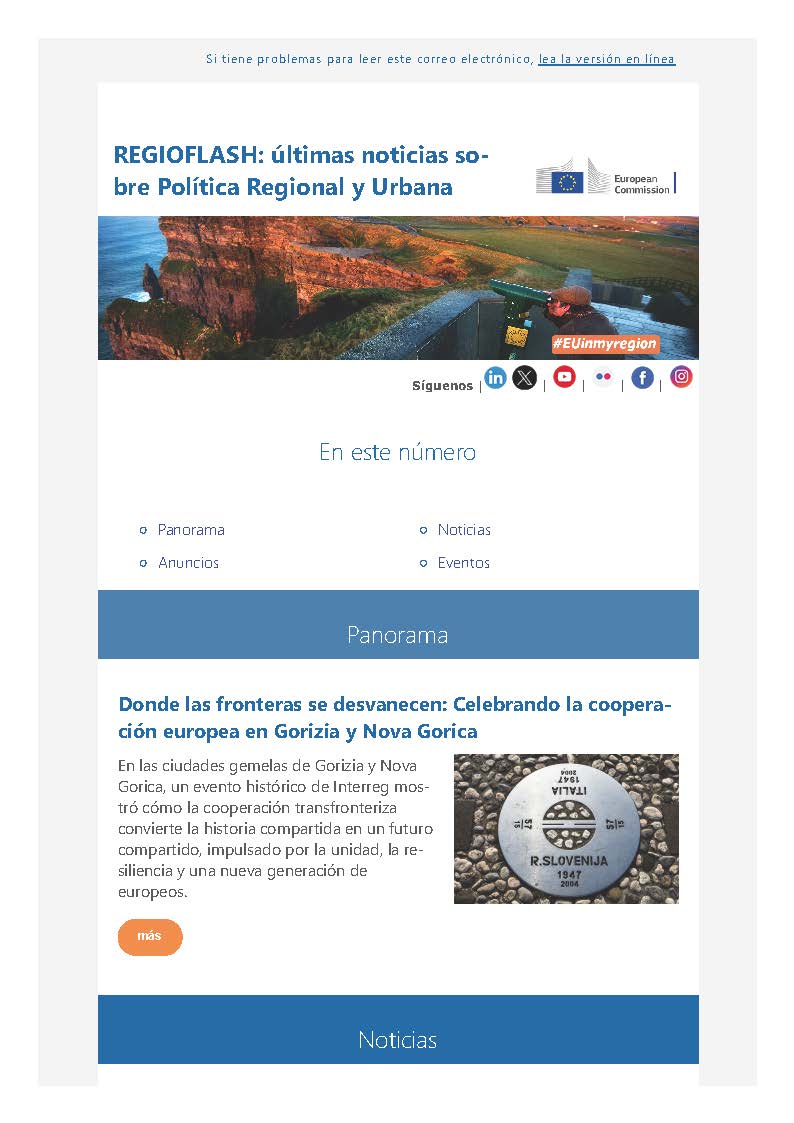Open the Instagram icon
The height and width of the screenshot is (1123, 794).
coord(681,377)
